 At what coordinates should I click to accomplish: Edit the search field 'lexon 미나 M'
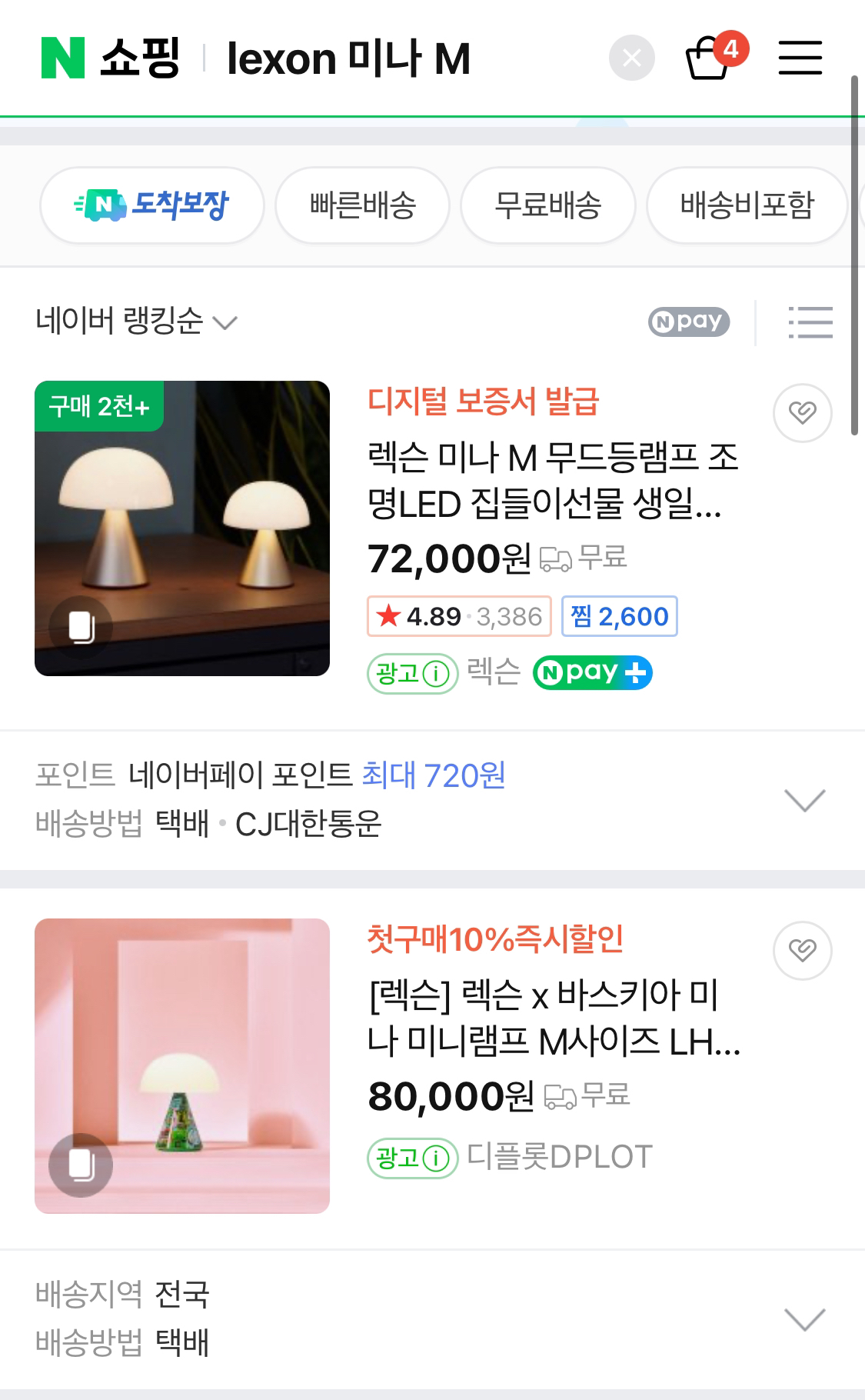click(348, 59)
